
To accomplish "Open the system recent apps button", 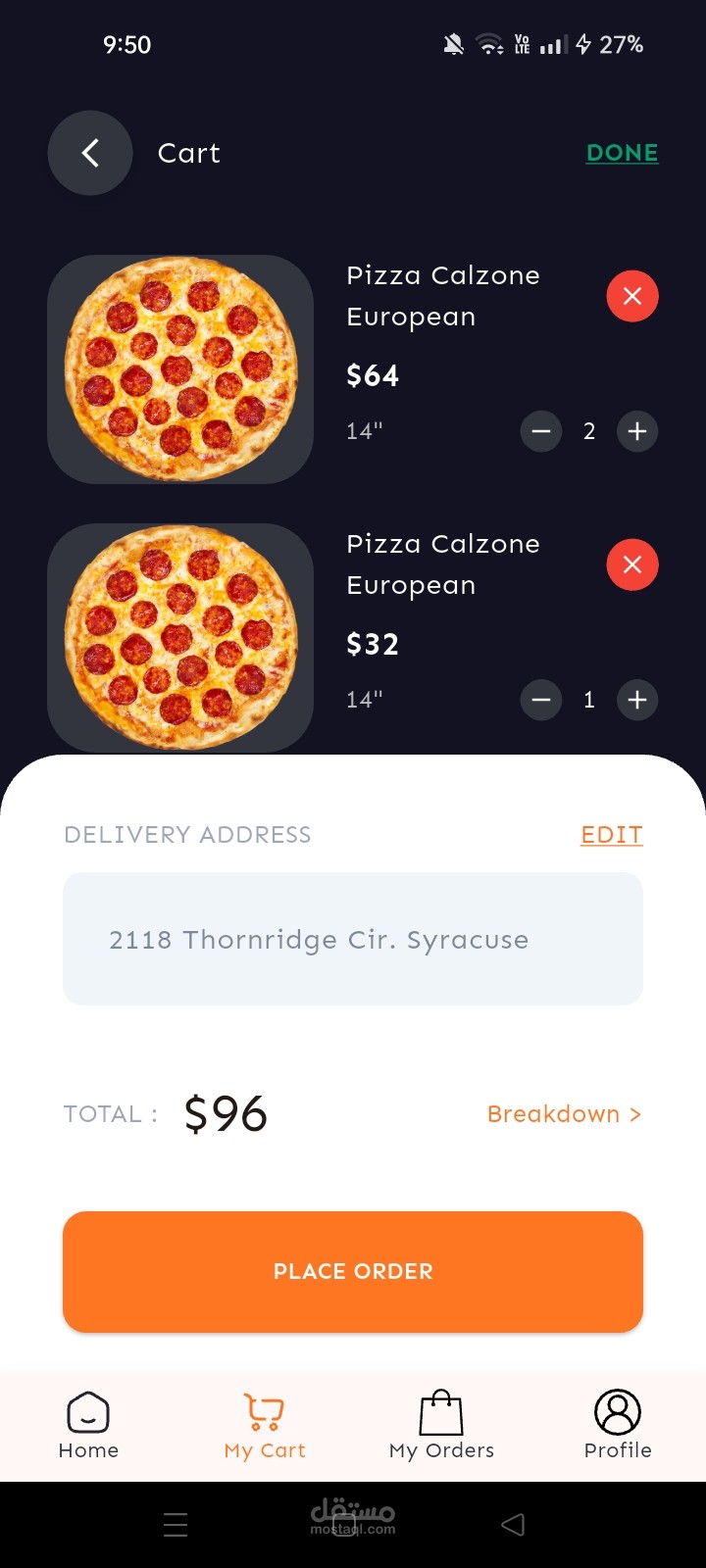I will pyautogui.click(x=176, y=1524).
